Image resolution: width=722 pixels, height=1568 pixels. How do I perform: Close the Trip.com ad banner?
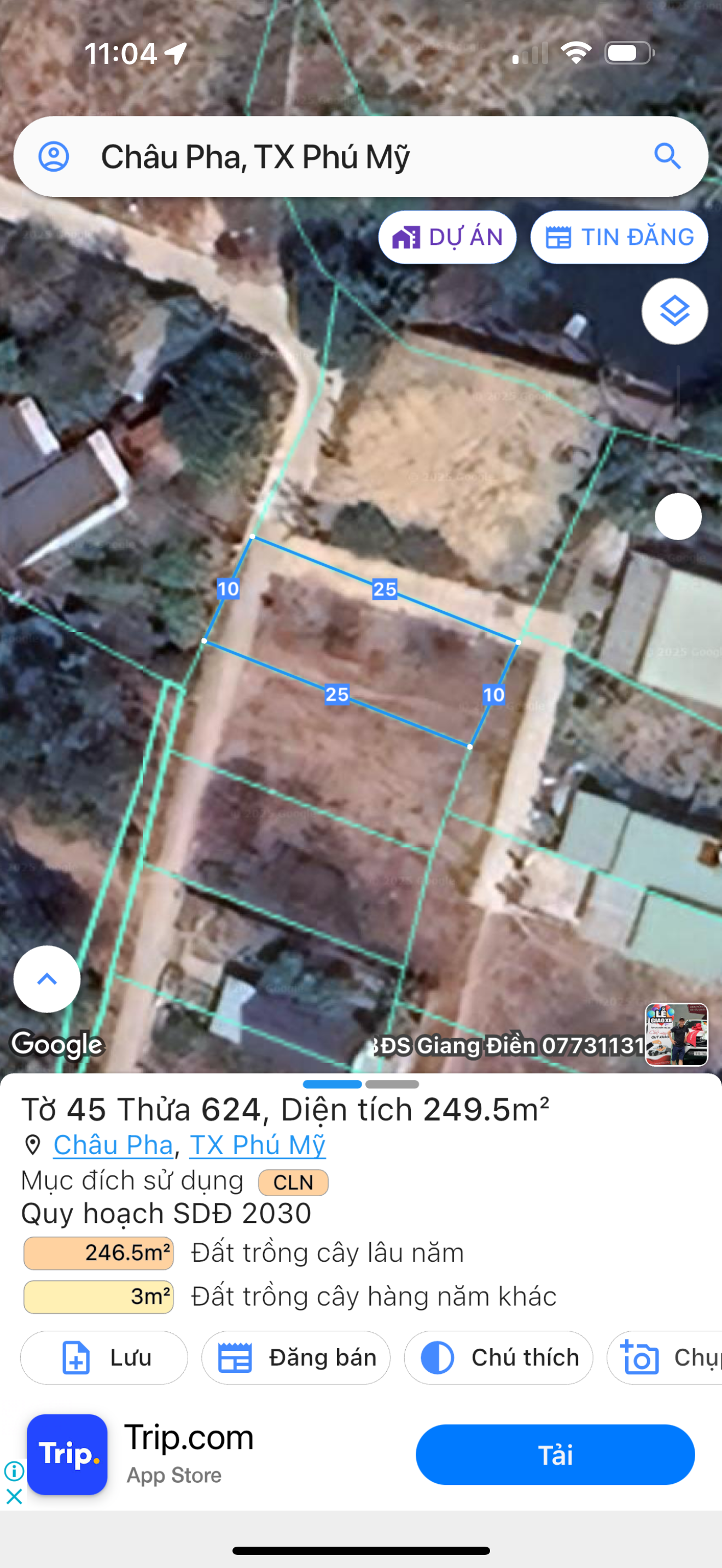coord(14,1496)
